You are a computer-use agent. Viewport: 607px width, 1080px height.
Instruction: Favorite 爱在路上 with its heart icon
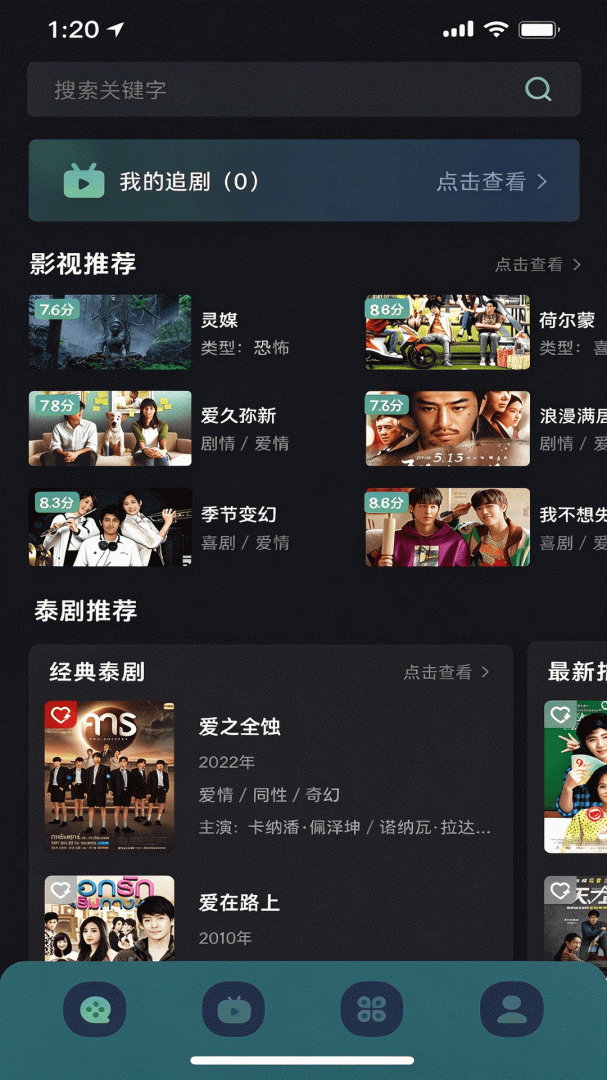click(60, 889)
